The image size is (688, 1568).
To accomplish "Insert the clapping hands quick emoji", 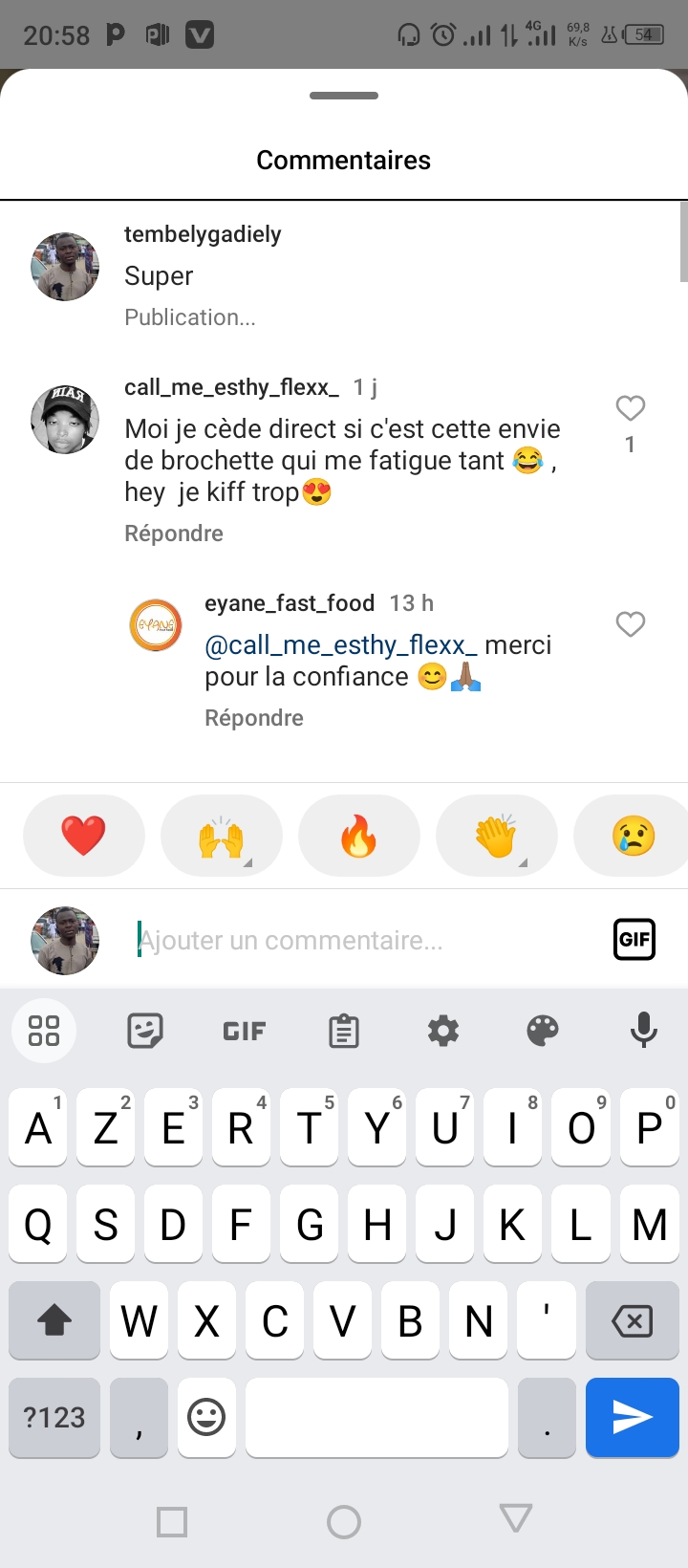I will [497, 836].
